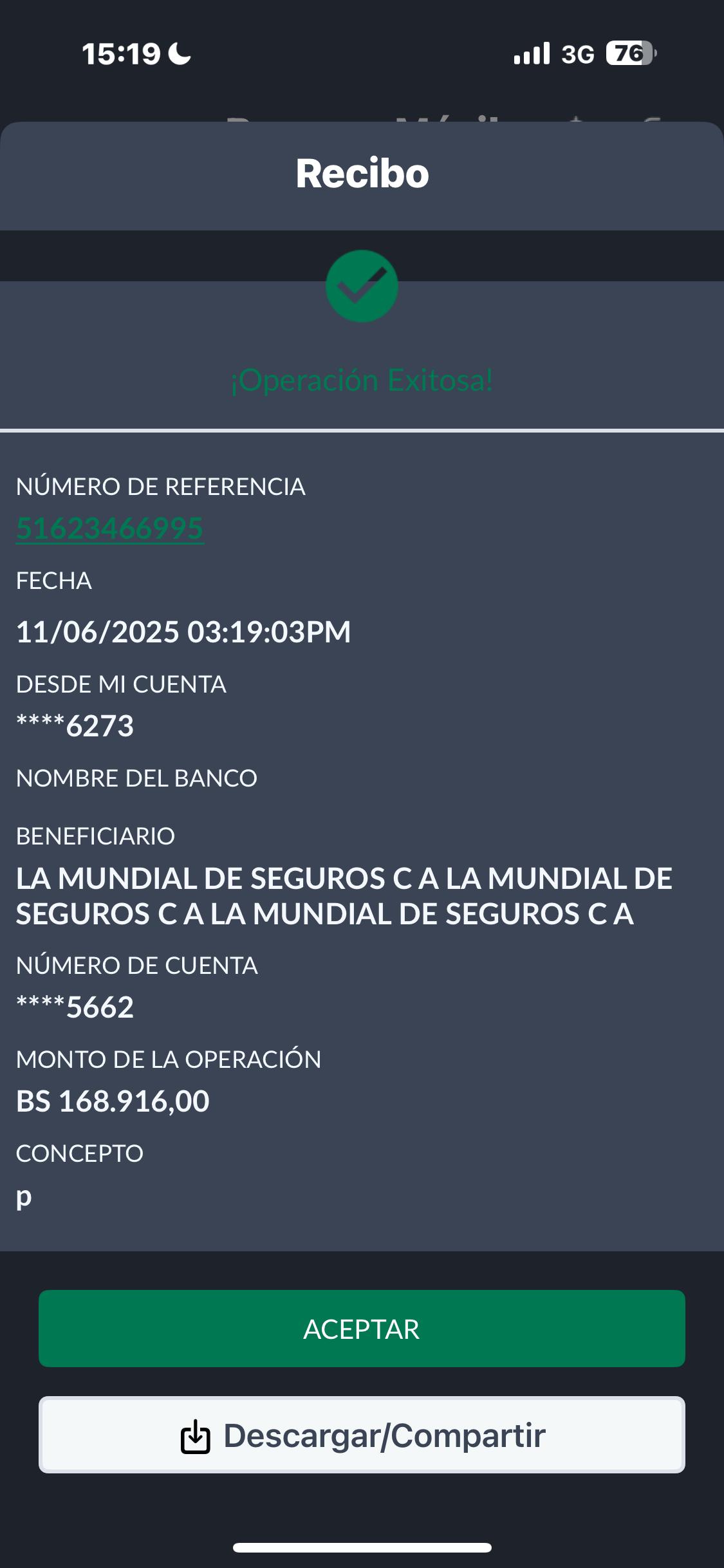
Task: Open reference number 51623466995 link
Action: click(x=110, y=528)
